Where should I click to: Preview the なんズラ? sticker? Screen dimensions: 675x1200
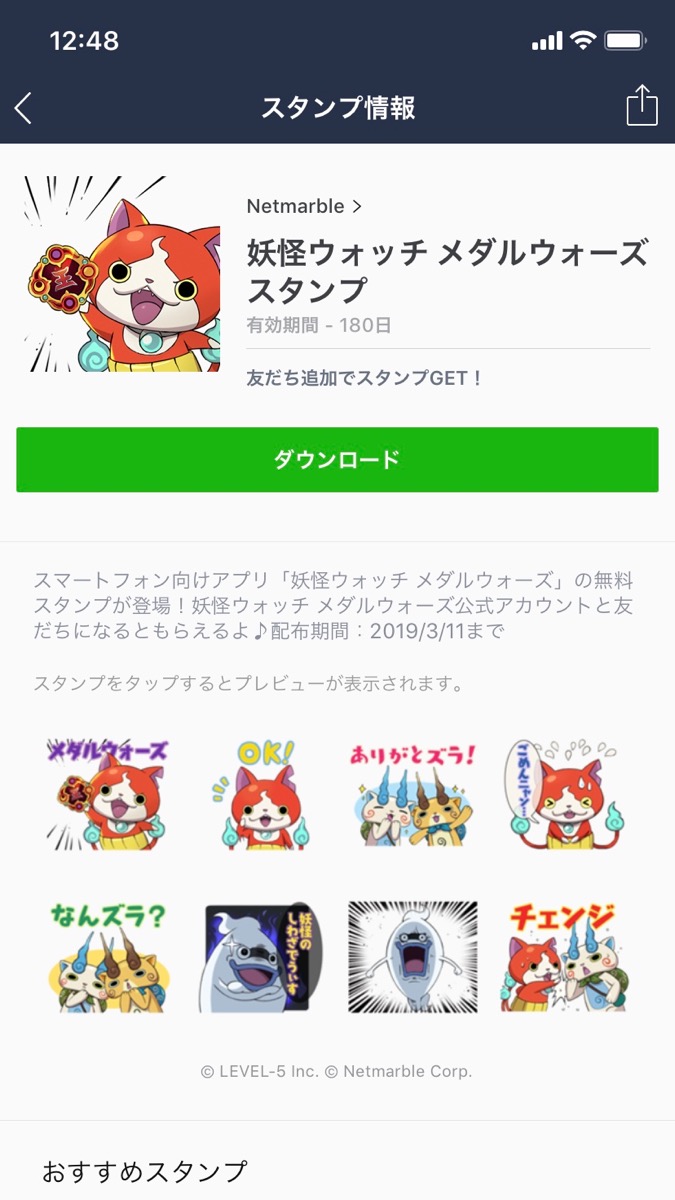[109, 957]
